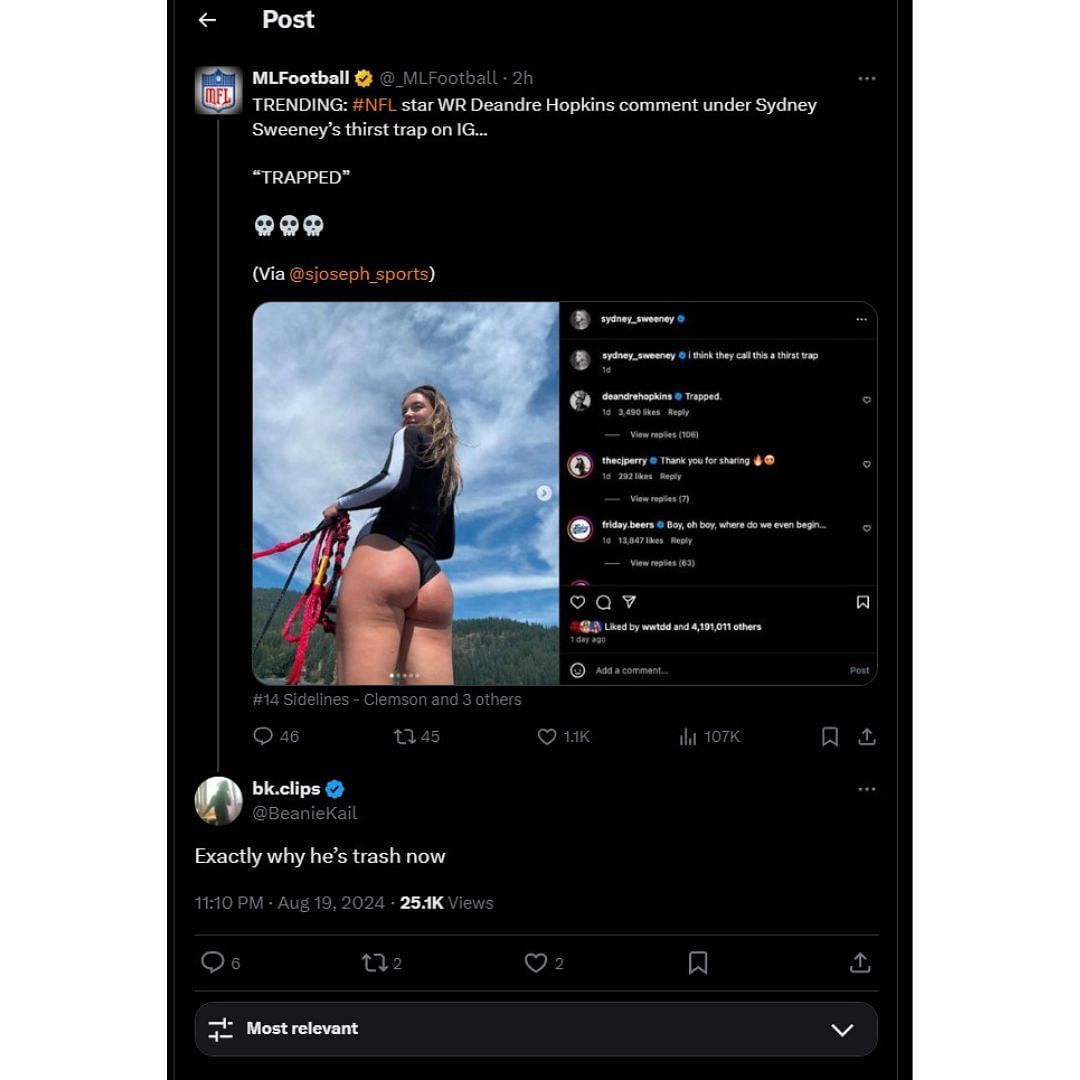Repost MLFootball's post
Viewport: 1080px width, 1080px height.
(x=405, y=736)
